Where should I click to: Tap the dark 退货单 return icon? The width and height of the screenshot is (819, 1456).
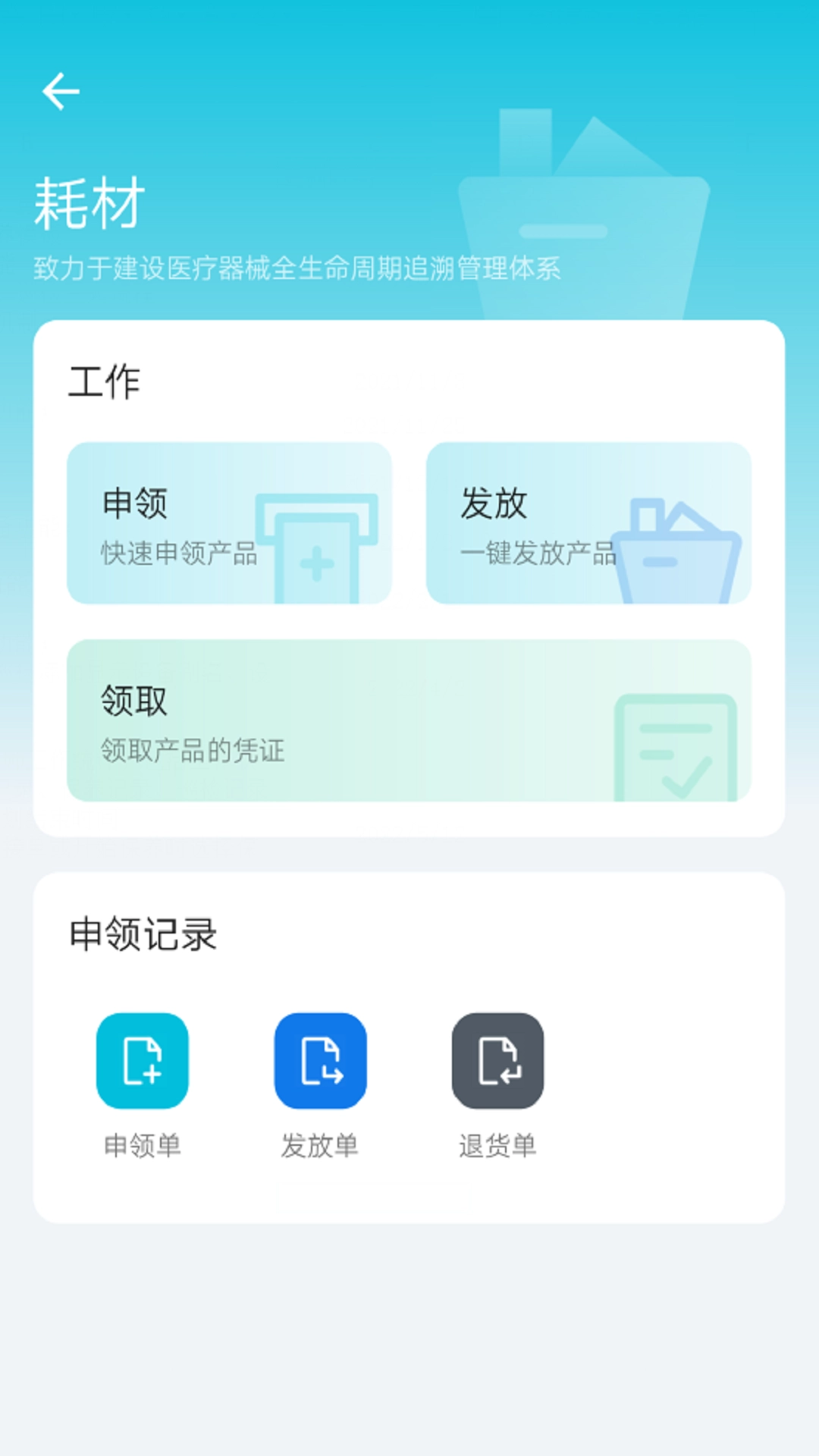pos(499,1061)
